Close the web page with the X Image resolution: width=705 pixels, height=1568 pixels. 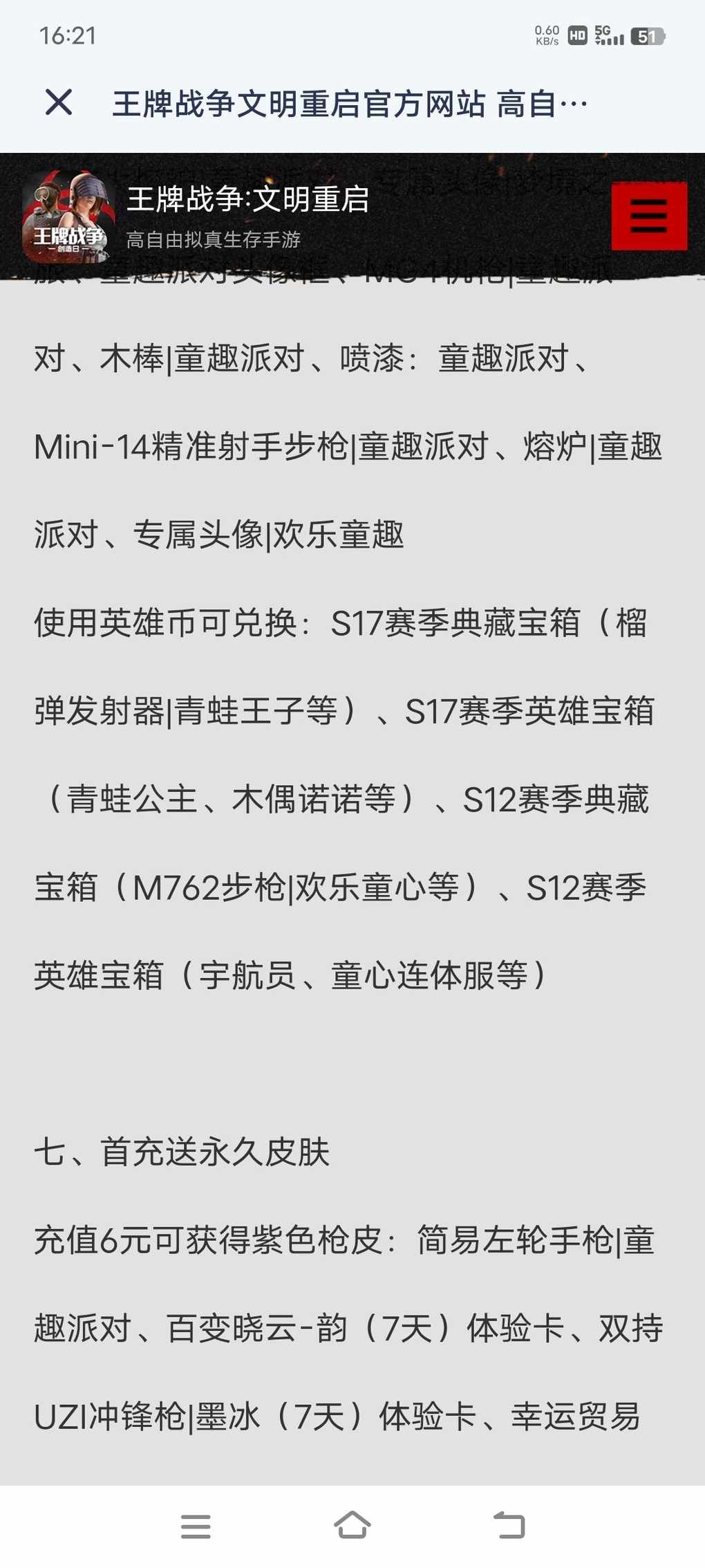(59, 102)
